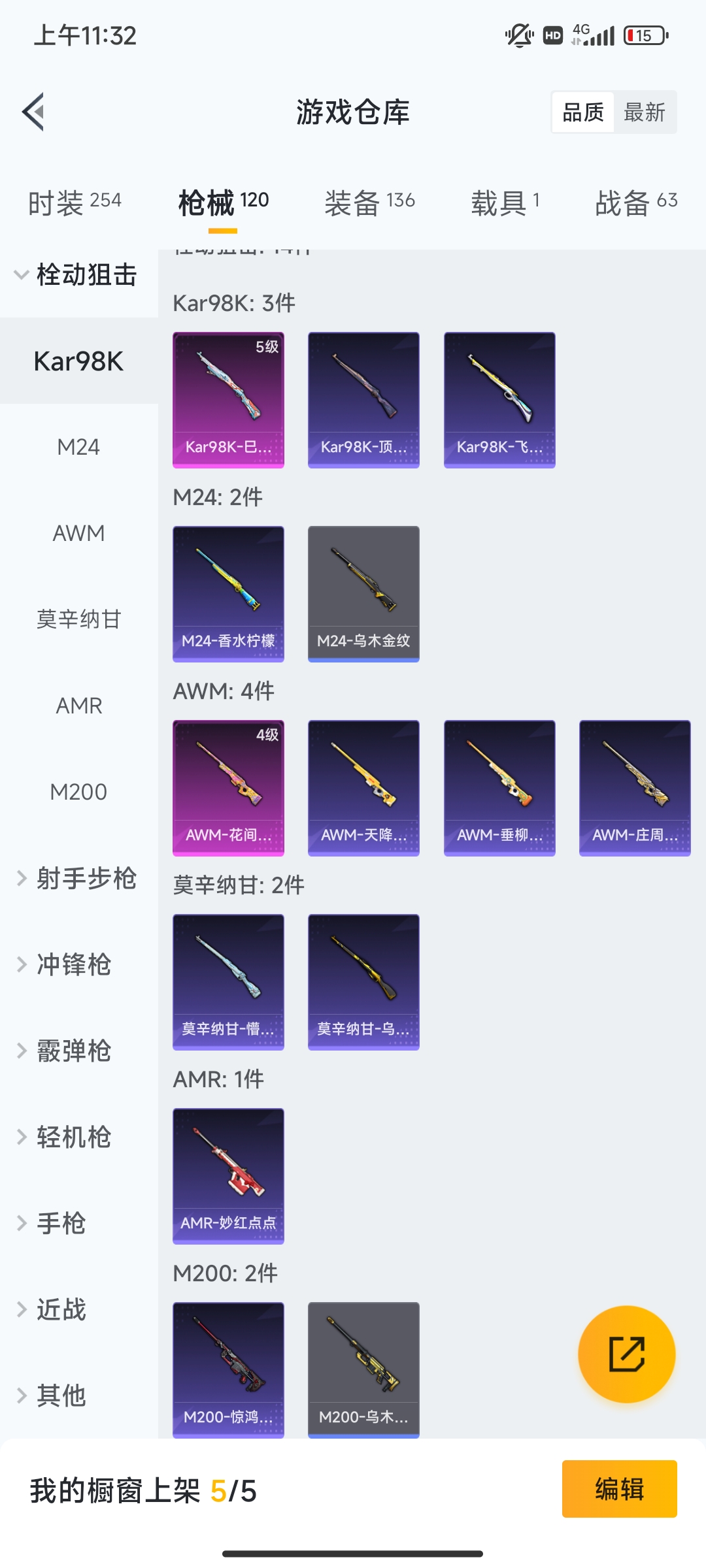The width and height of the screenshot is (706, 1568).
Task: Select M200 in the side list
Action: coord(78,792)
